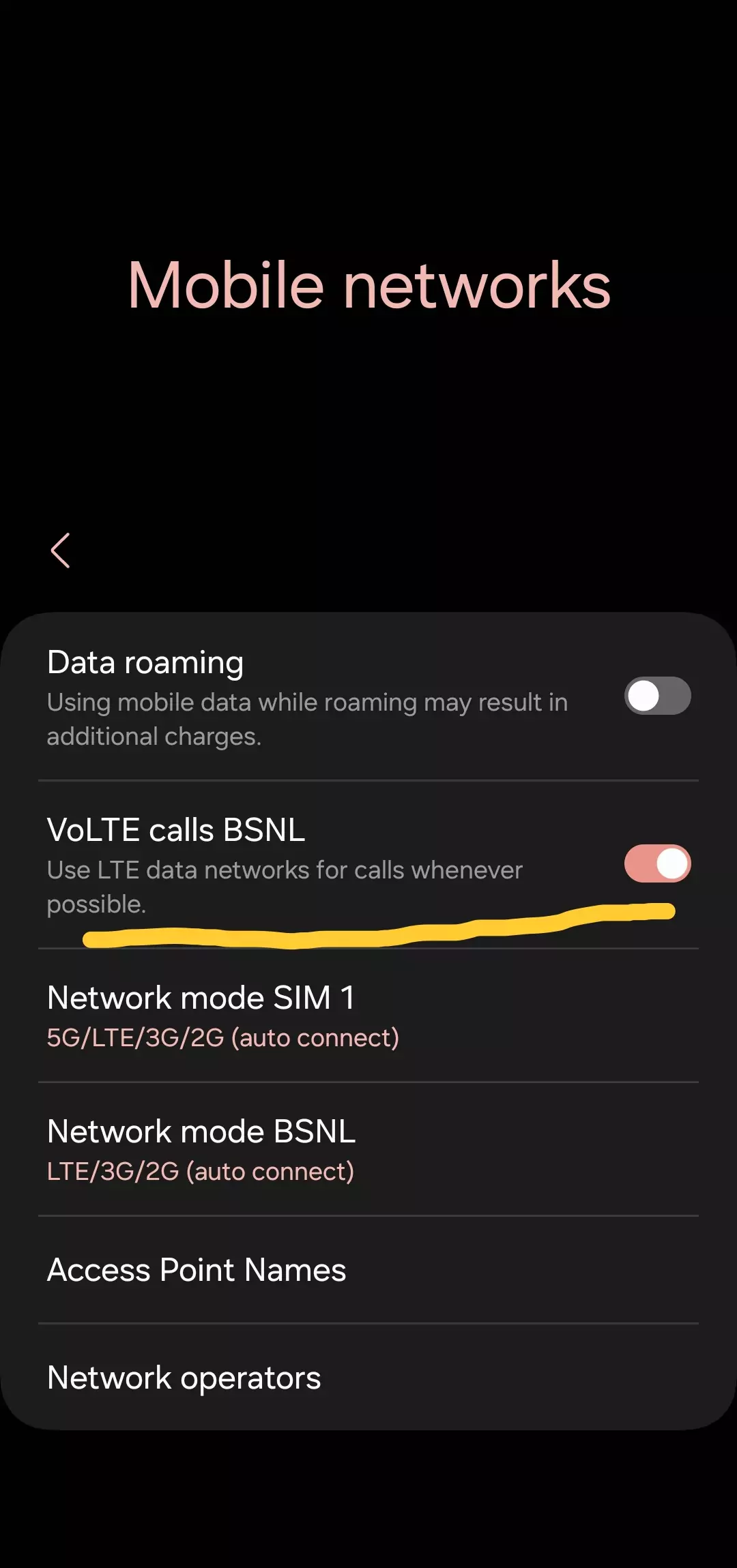Open Network operators
Image resolution: width=737 pixels, height=1568 pixels.
tap(369, 1378)
